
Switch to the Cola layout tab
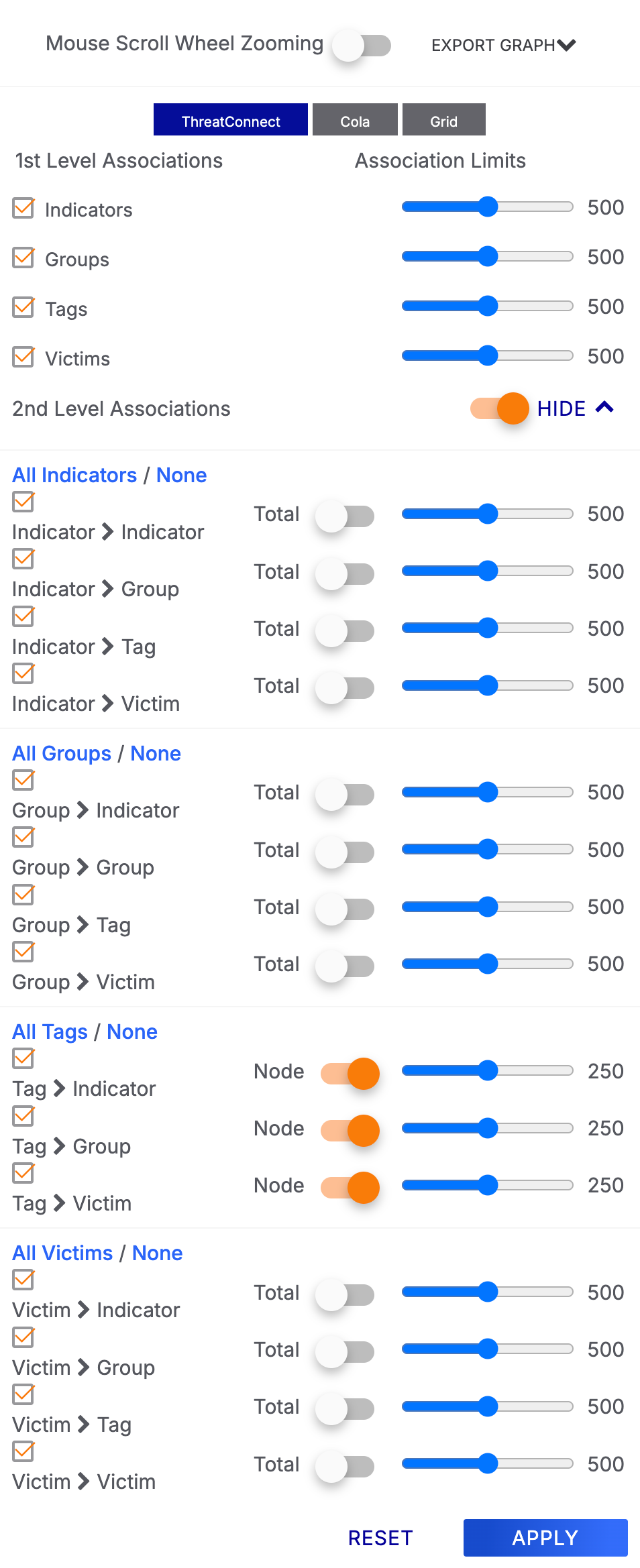click(x=355, y=121)
